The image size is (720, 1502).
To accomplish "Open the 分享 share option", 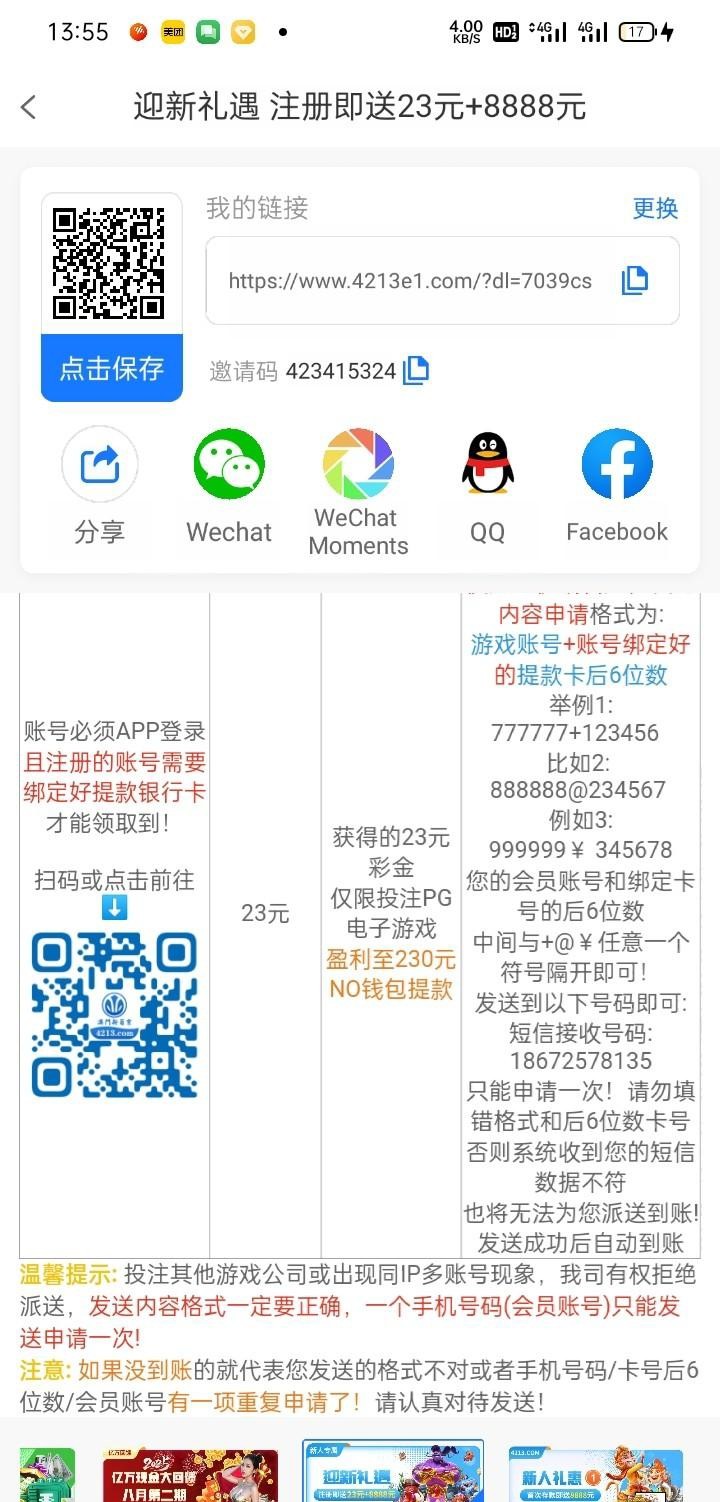I will [99, 466].
